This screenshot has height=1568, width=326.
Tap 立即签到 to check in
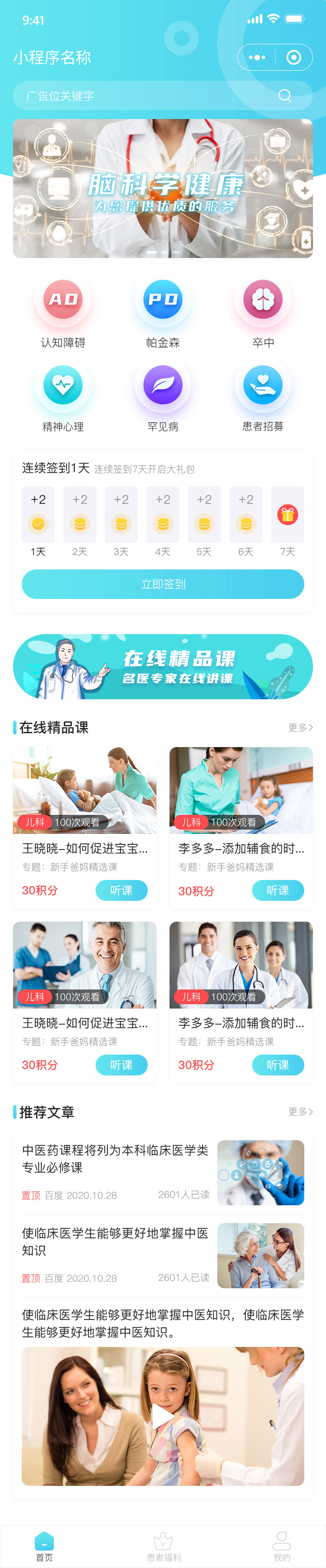(163, 584)
